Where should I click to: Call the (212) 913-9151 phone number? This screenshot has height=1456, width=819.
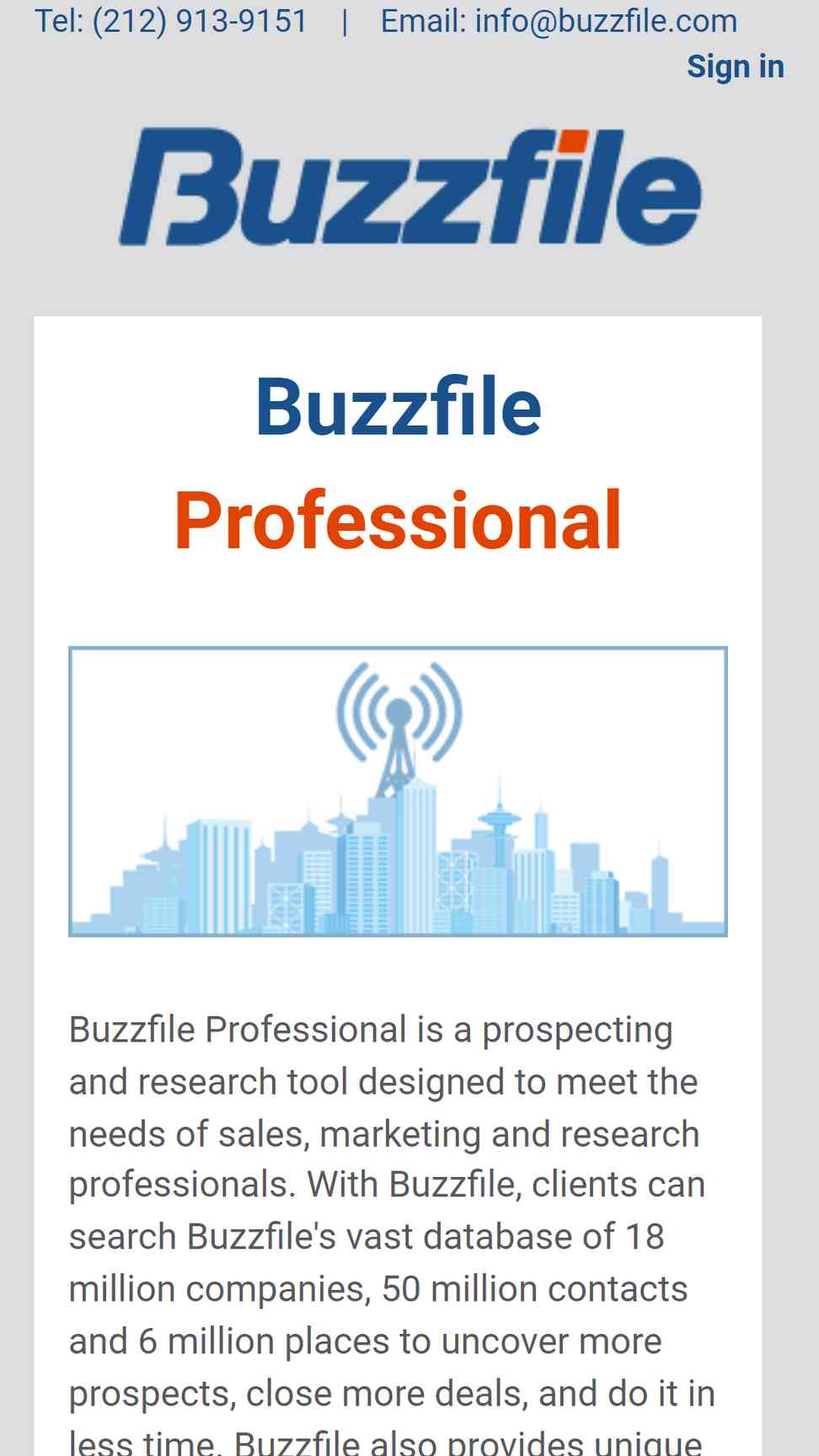pos(201,21)
